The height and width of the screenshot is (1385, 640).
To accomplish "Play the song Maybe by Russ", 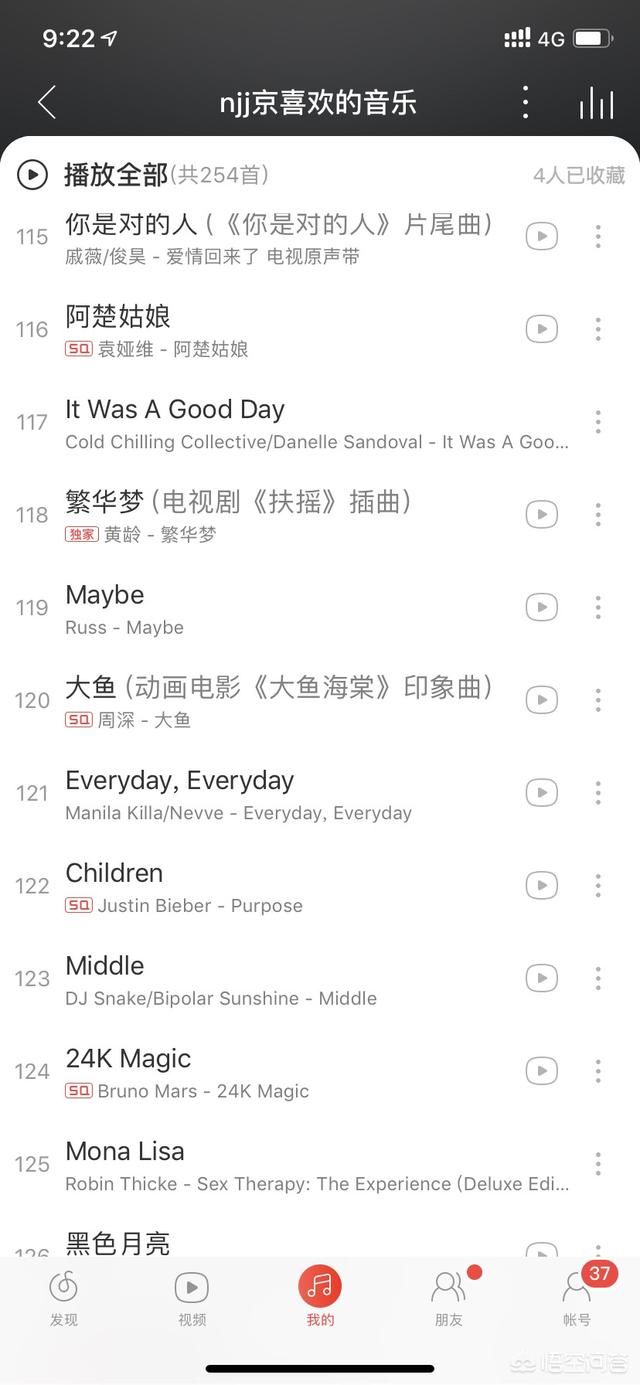I will (105, 594).
